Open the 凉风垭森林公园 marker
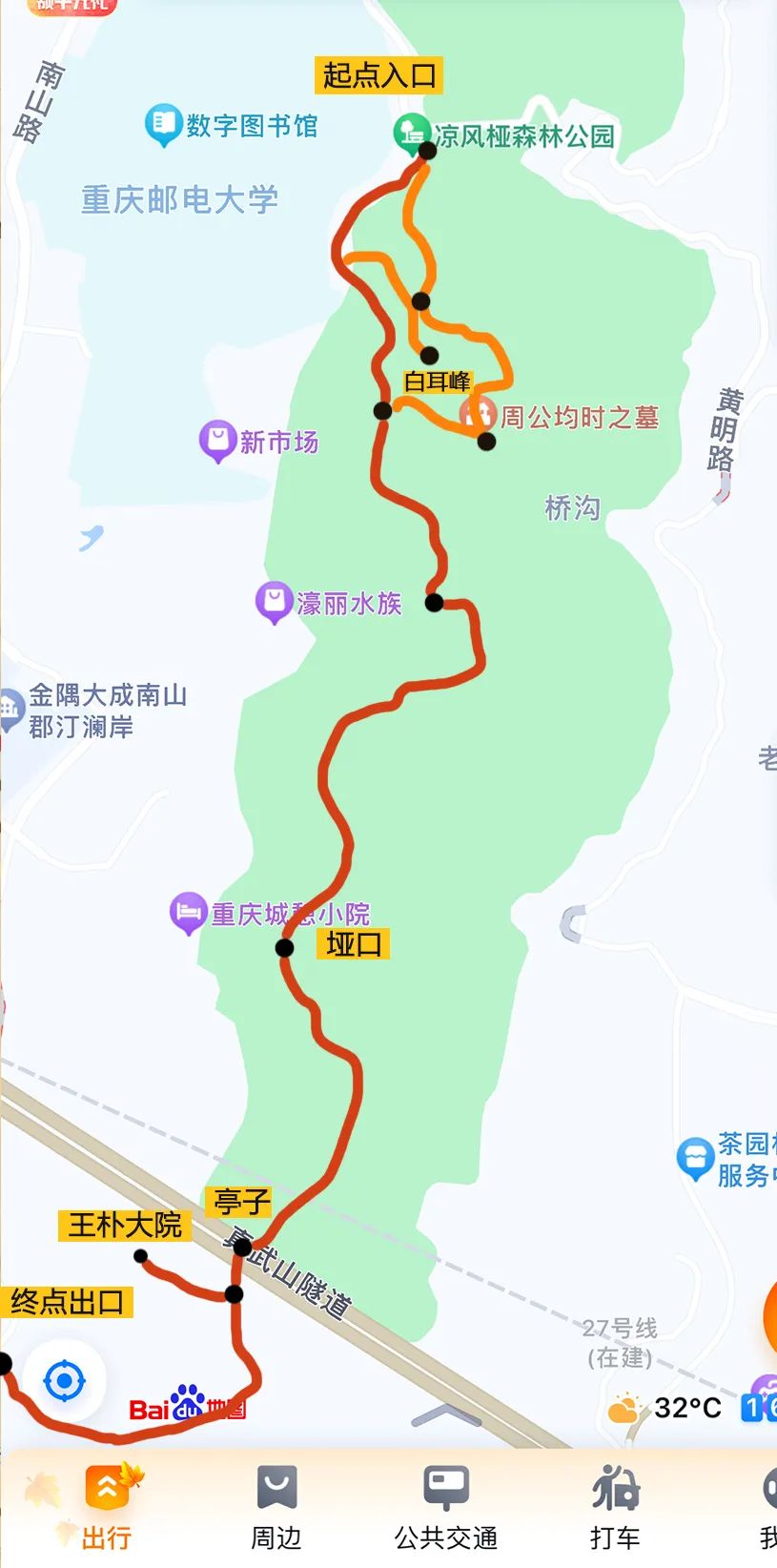The height and width of the screenshot is (1568, 777). pyautogui.click(x=411, y=133)
